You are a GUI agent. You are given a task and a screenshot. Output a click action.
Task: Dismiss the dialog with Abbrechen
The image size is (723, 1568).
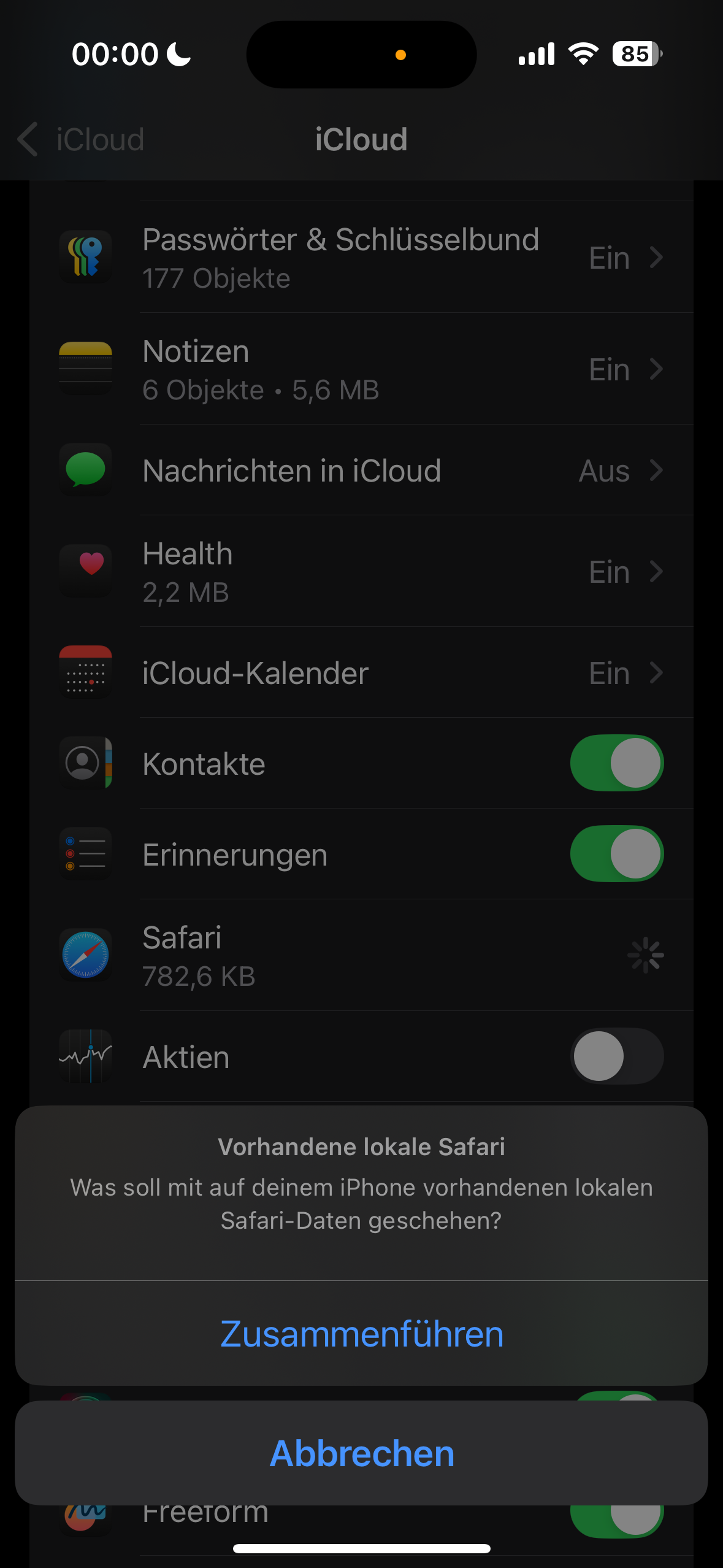tap(361, 1453)
